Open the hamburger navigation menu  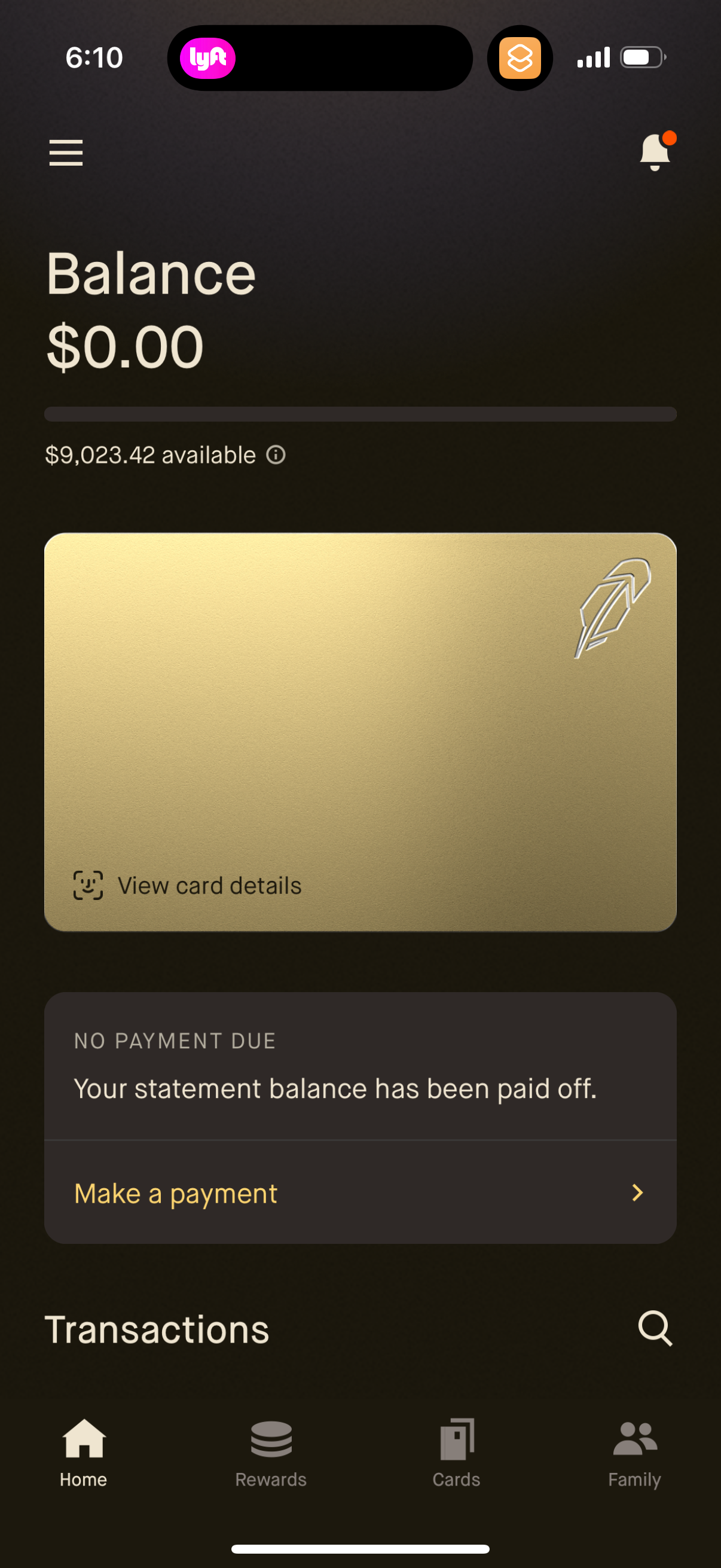tap(65, 152)
